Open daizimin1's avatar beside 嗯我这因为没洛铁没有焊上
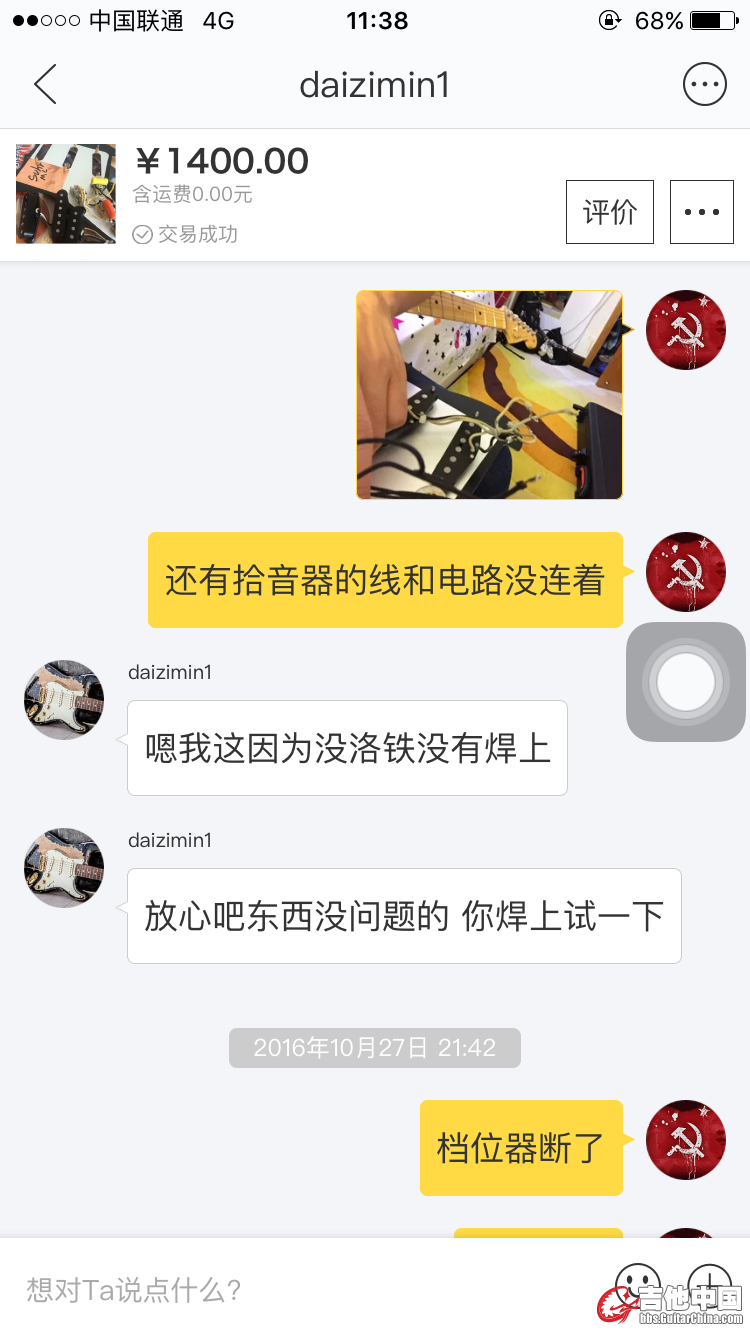This screenshot has width=750, height=1334. coord(64,700)
